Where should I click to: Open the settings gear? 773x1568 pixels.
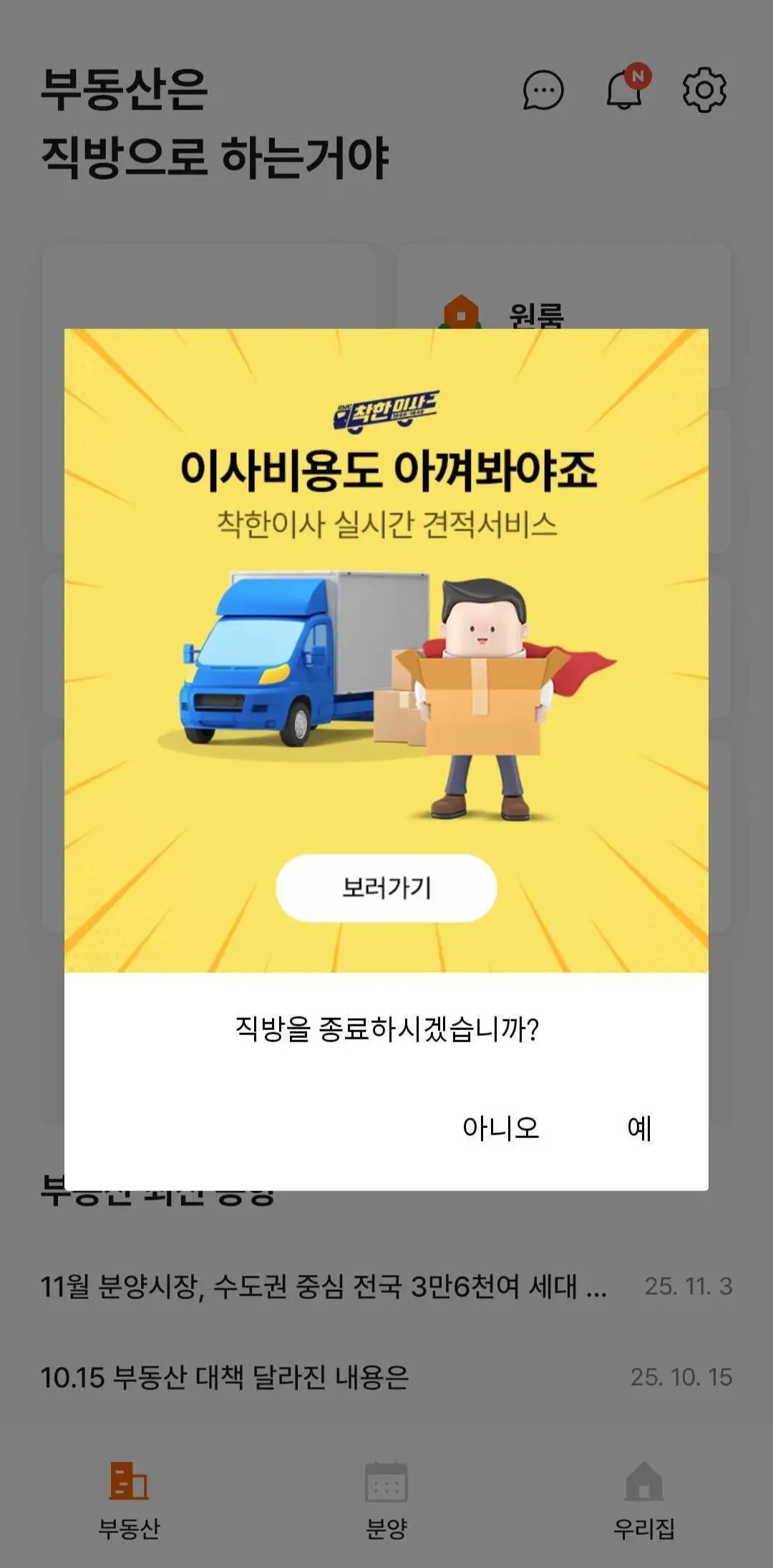pos(704,90)
